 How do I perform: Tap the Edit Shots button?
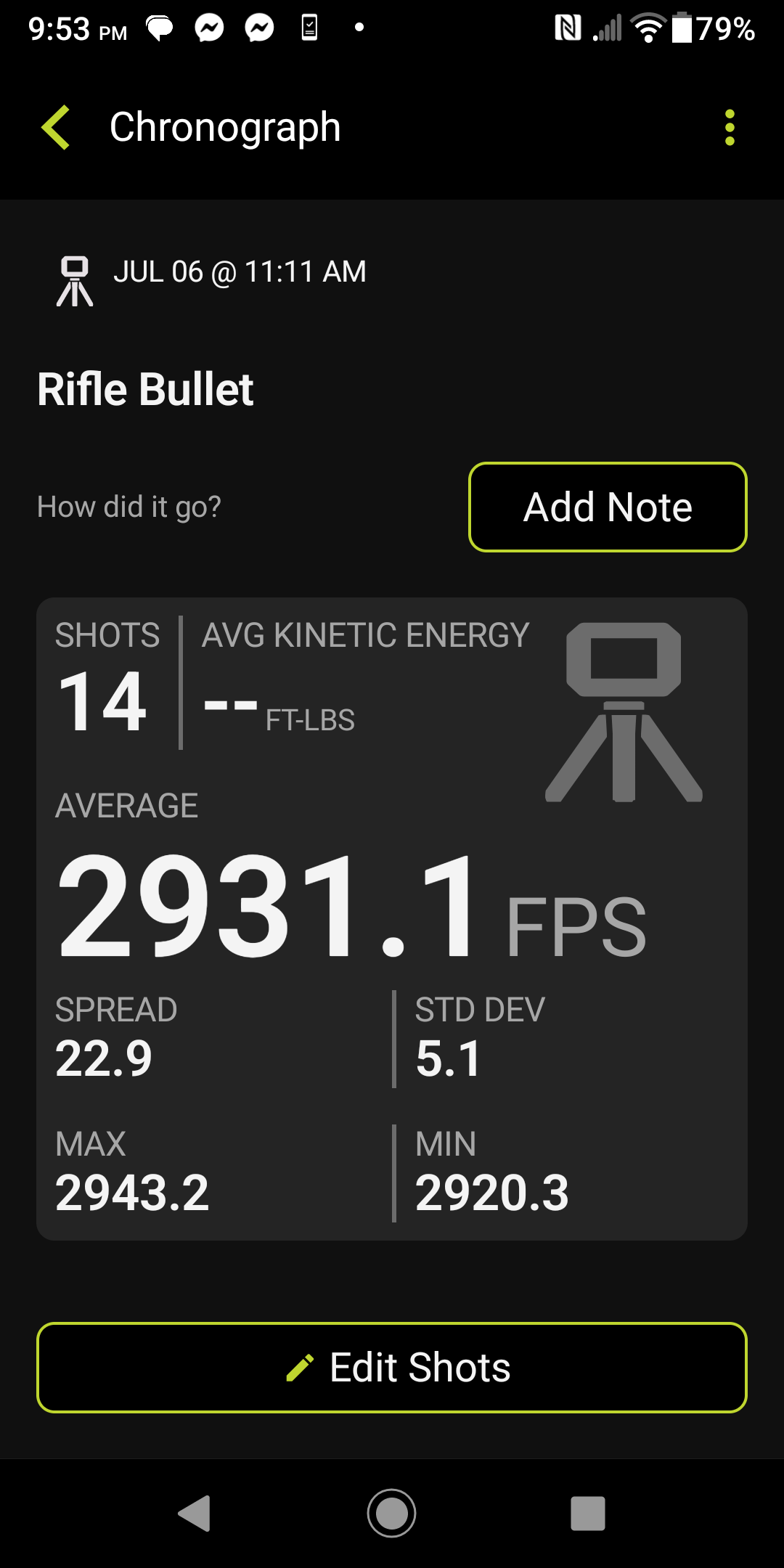392,1368
